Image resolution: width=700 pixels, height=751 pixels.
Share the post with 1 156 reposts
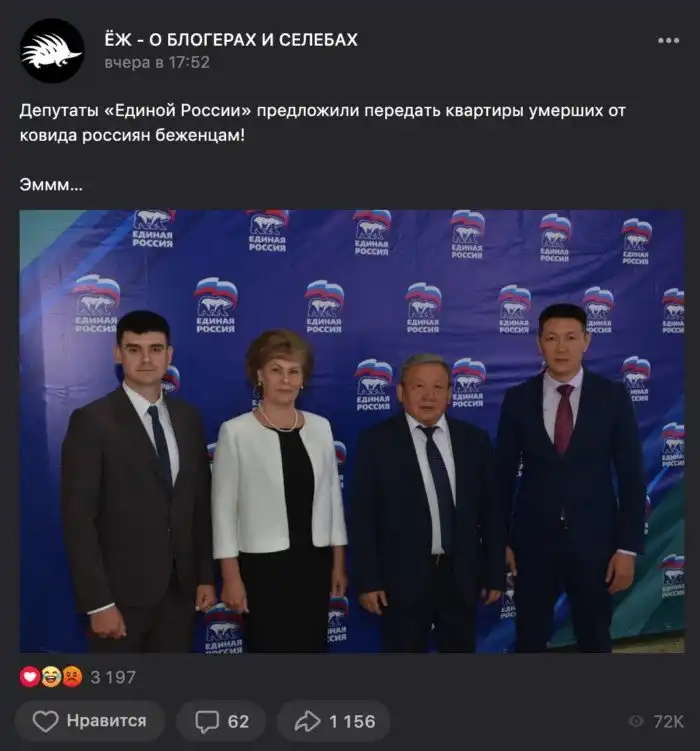[x=333, y=720]
